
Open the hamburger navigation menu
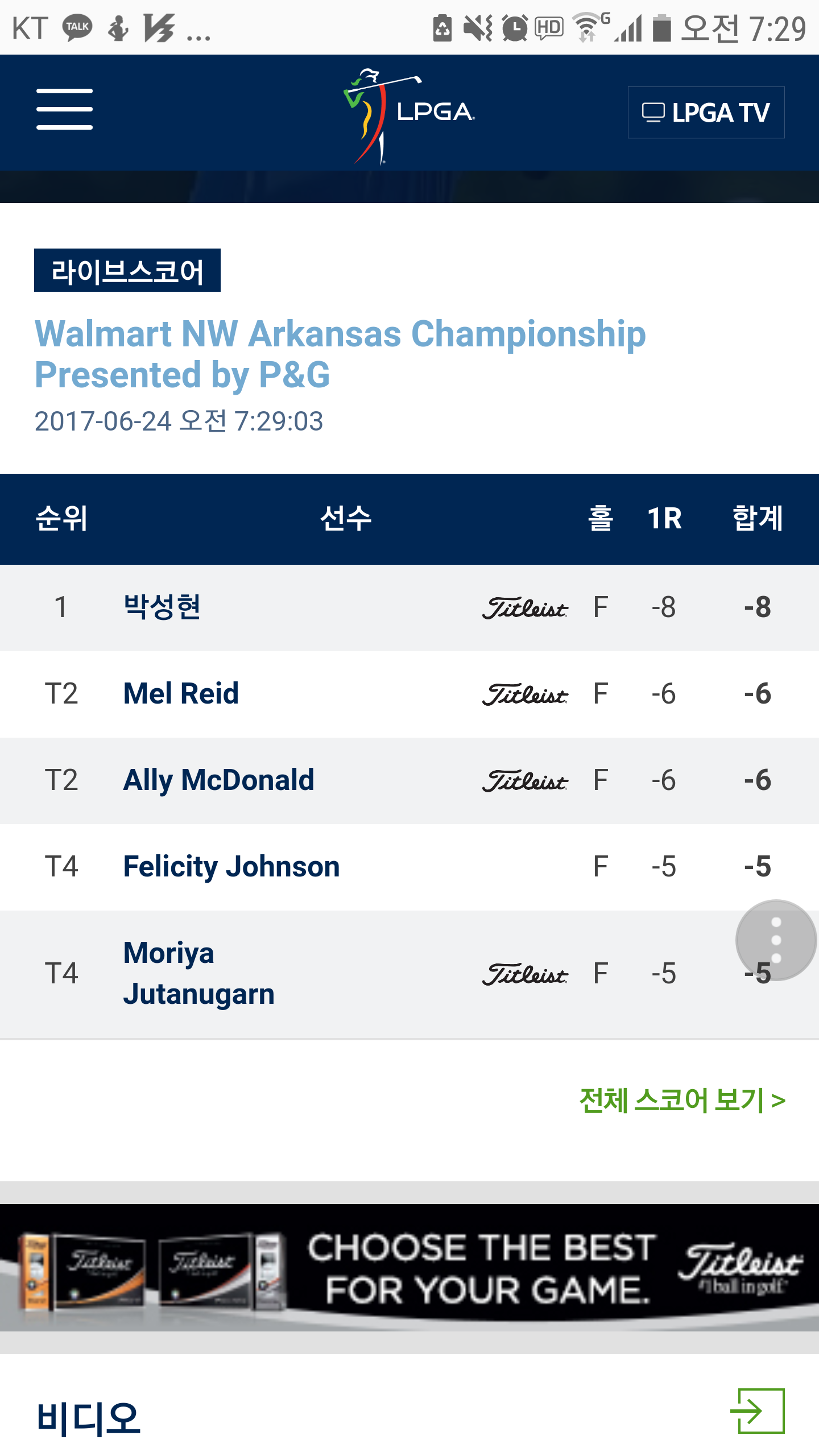[64, 109]
